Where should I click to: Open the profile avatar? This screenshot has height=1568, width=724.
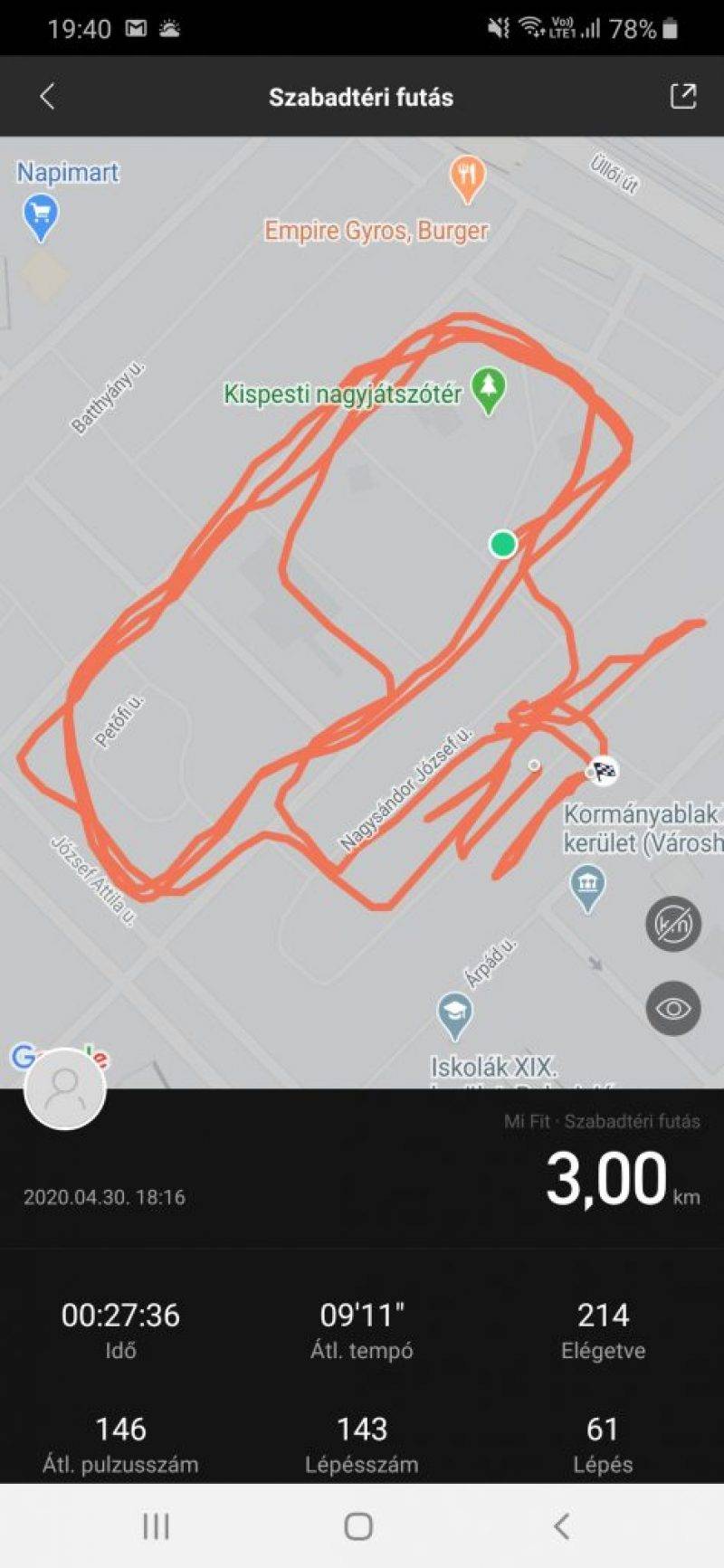point(65,1089)
